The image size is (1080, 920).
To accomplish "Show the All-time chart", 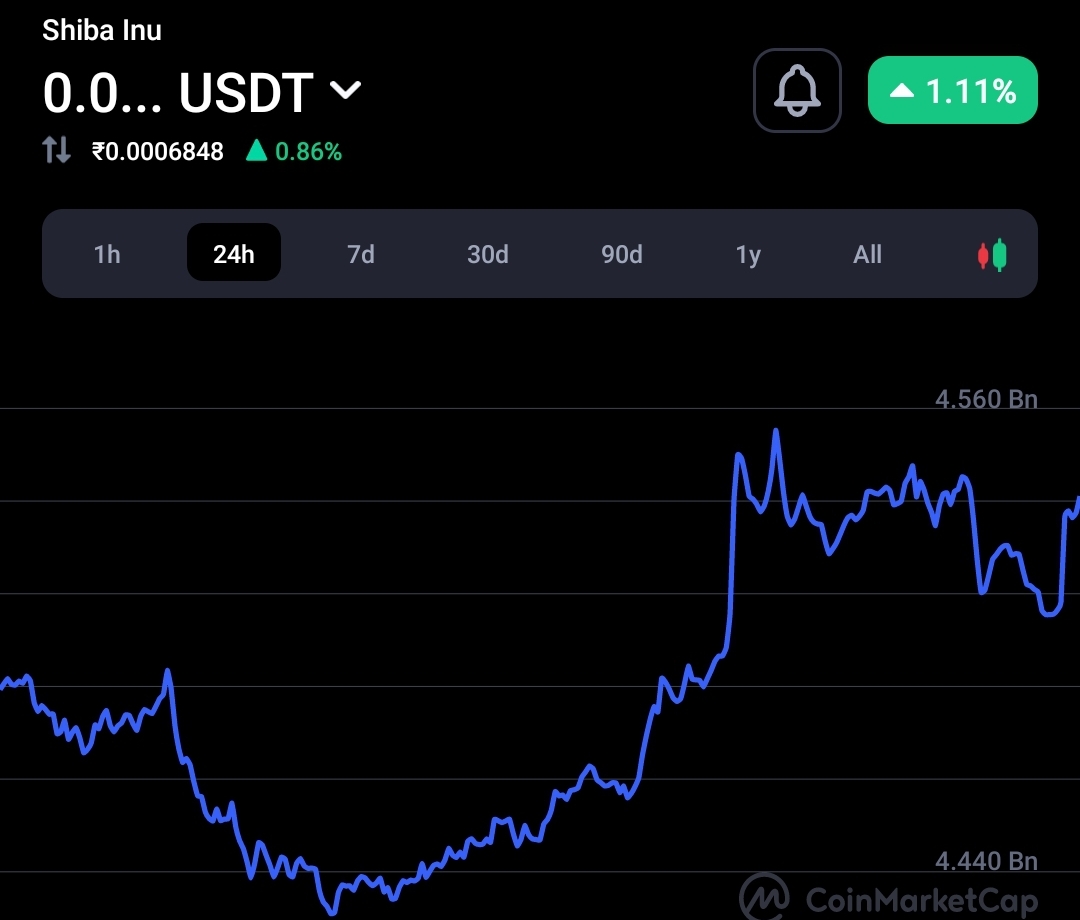I will tap(868, 254).
